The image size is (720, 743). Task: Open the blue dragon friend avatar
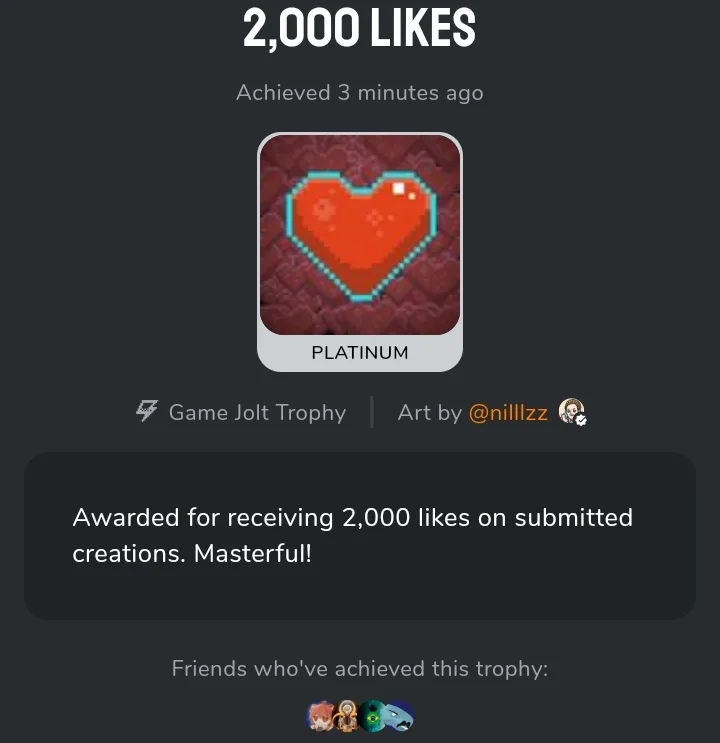pos(400,716)
